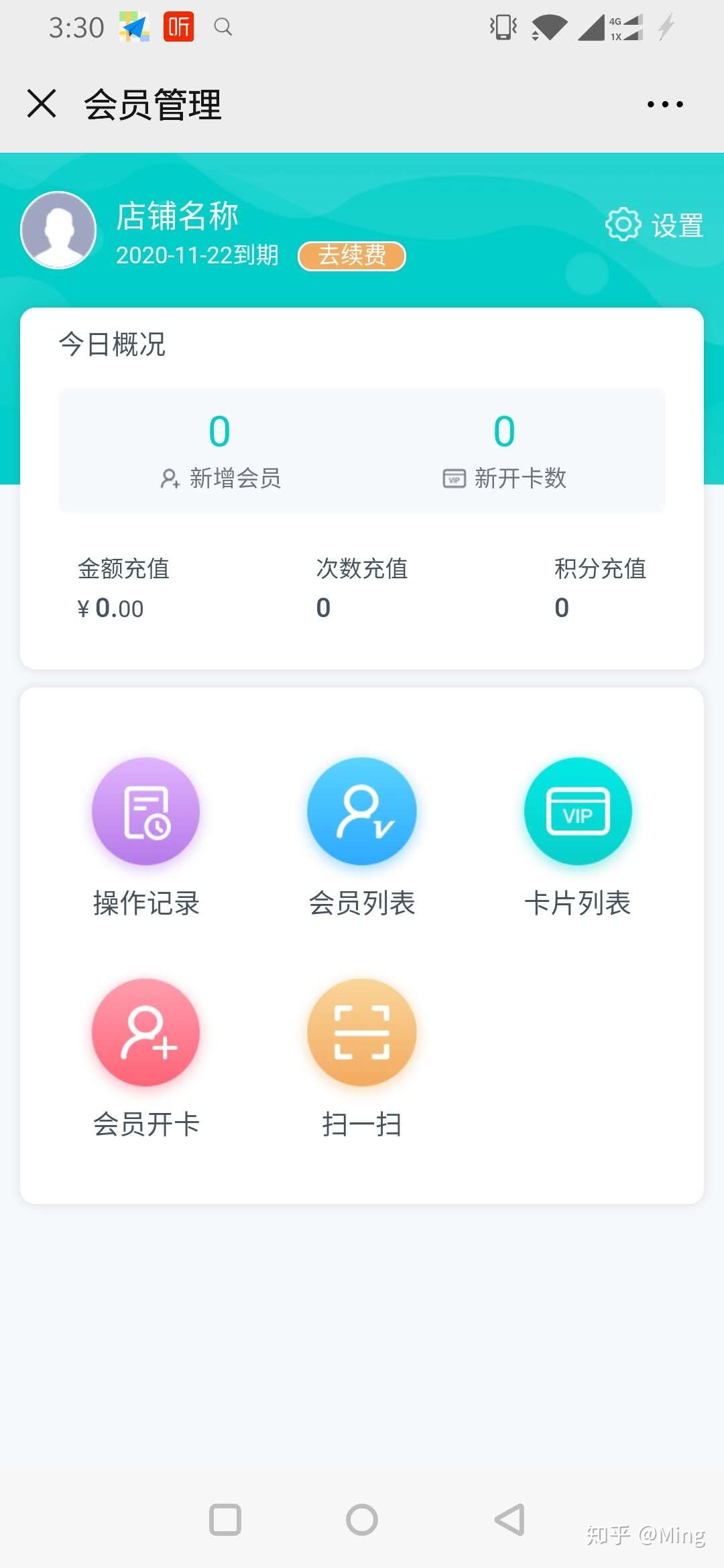Click the 去续费 renewal button
This screenshot has height=1568, width=724.
tap(351, 257)
